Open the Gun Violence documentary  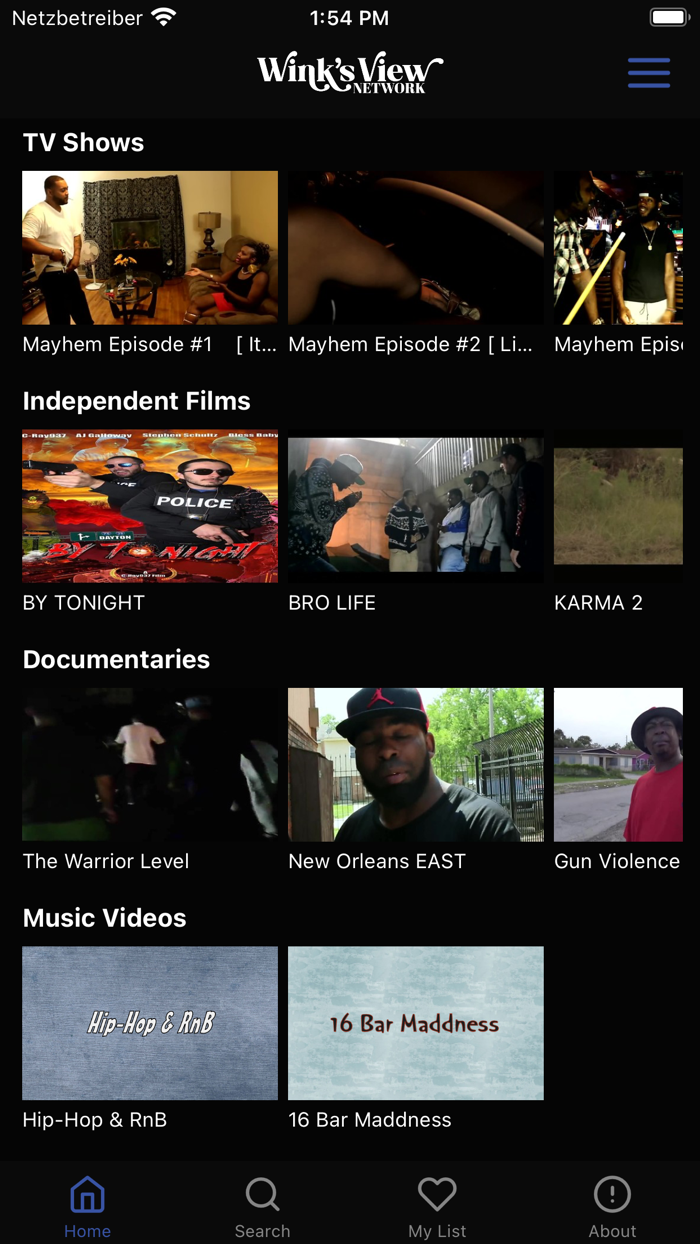click(x=618, y=764)
